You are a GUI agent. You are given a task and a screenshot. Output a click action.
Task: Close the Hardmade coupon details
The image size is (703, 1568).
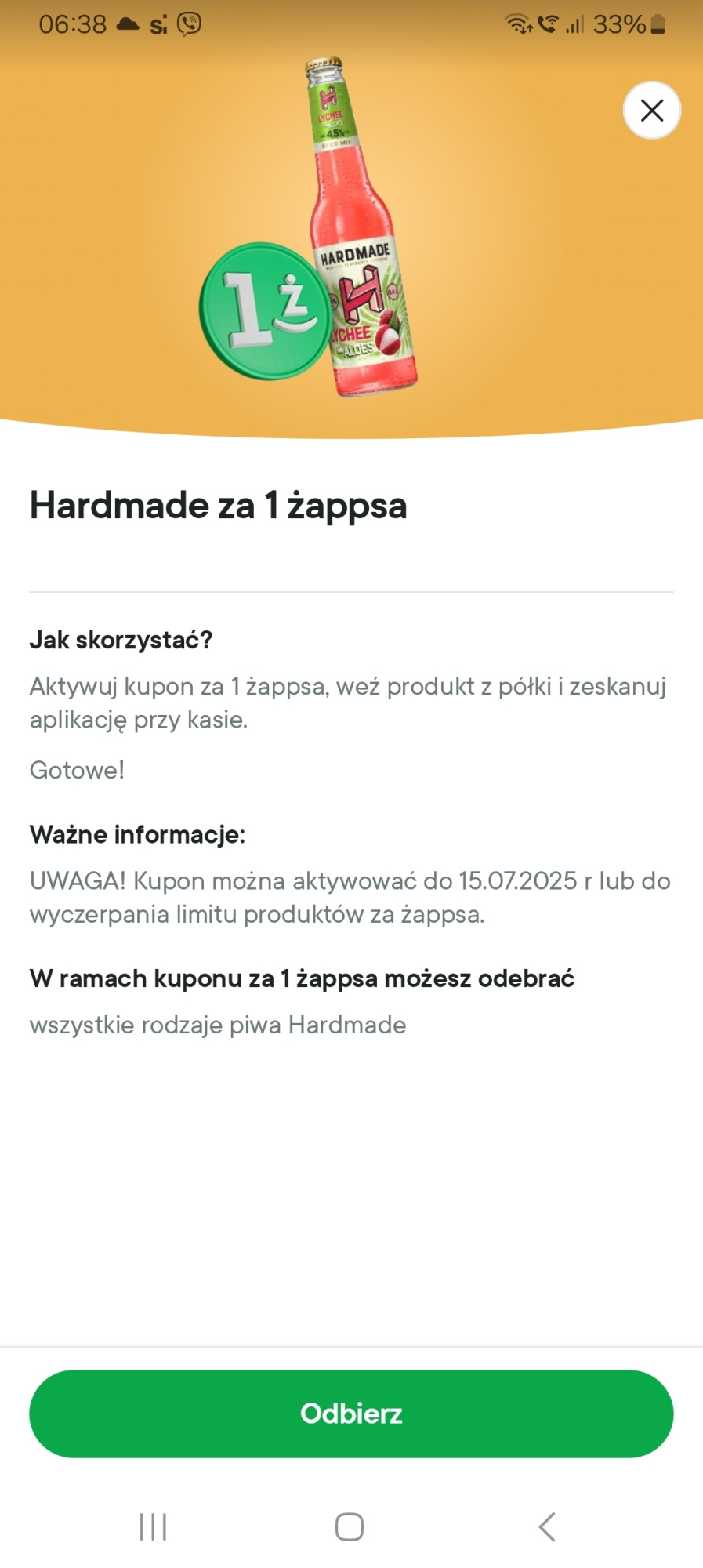pyautogui.click(x=651, y=111)
